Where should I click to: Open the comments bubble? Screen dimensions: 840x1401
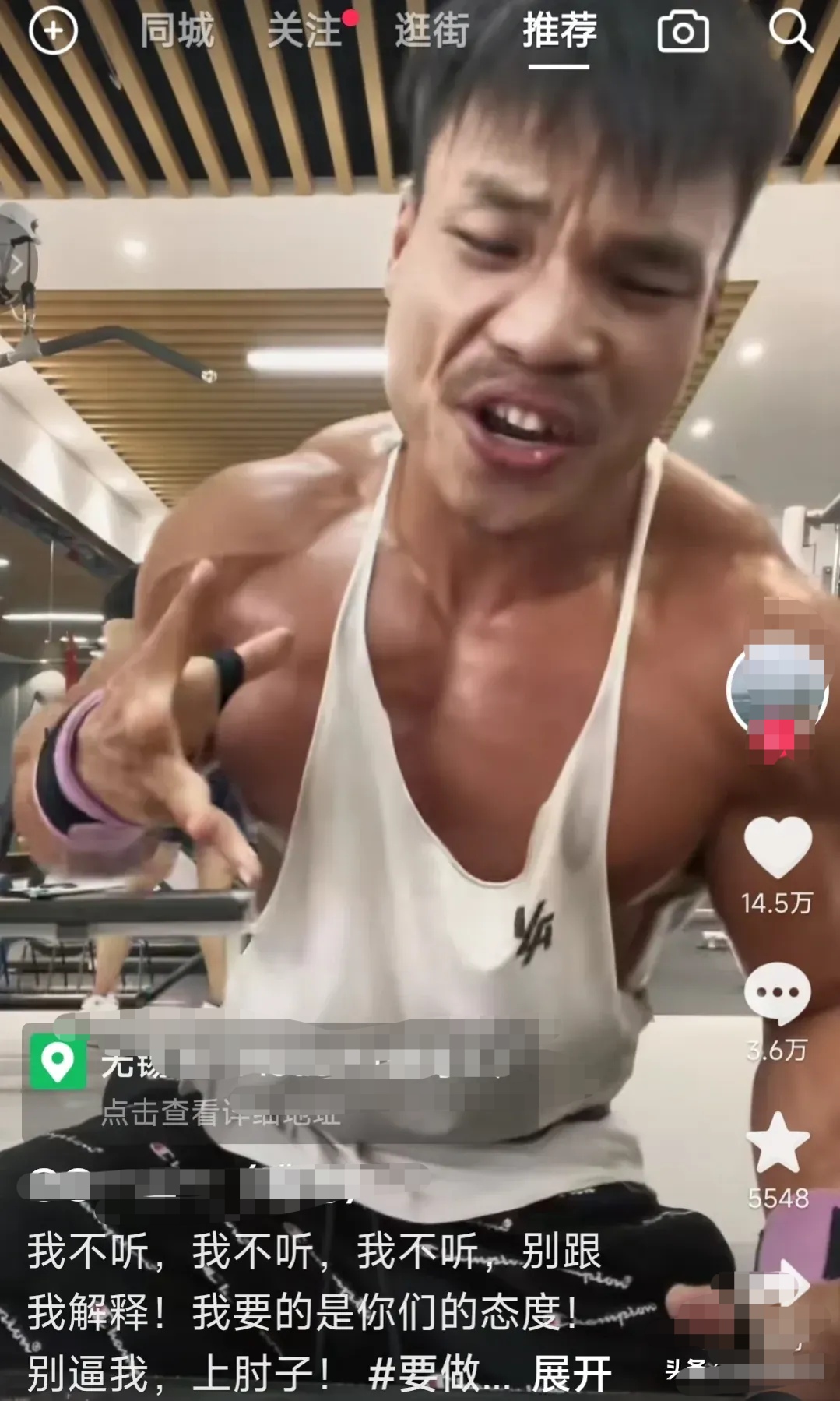778,993
